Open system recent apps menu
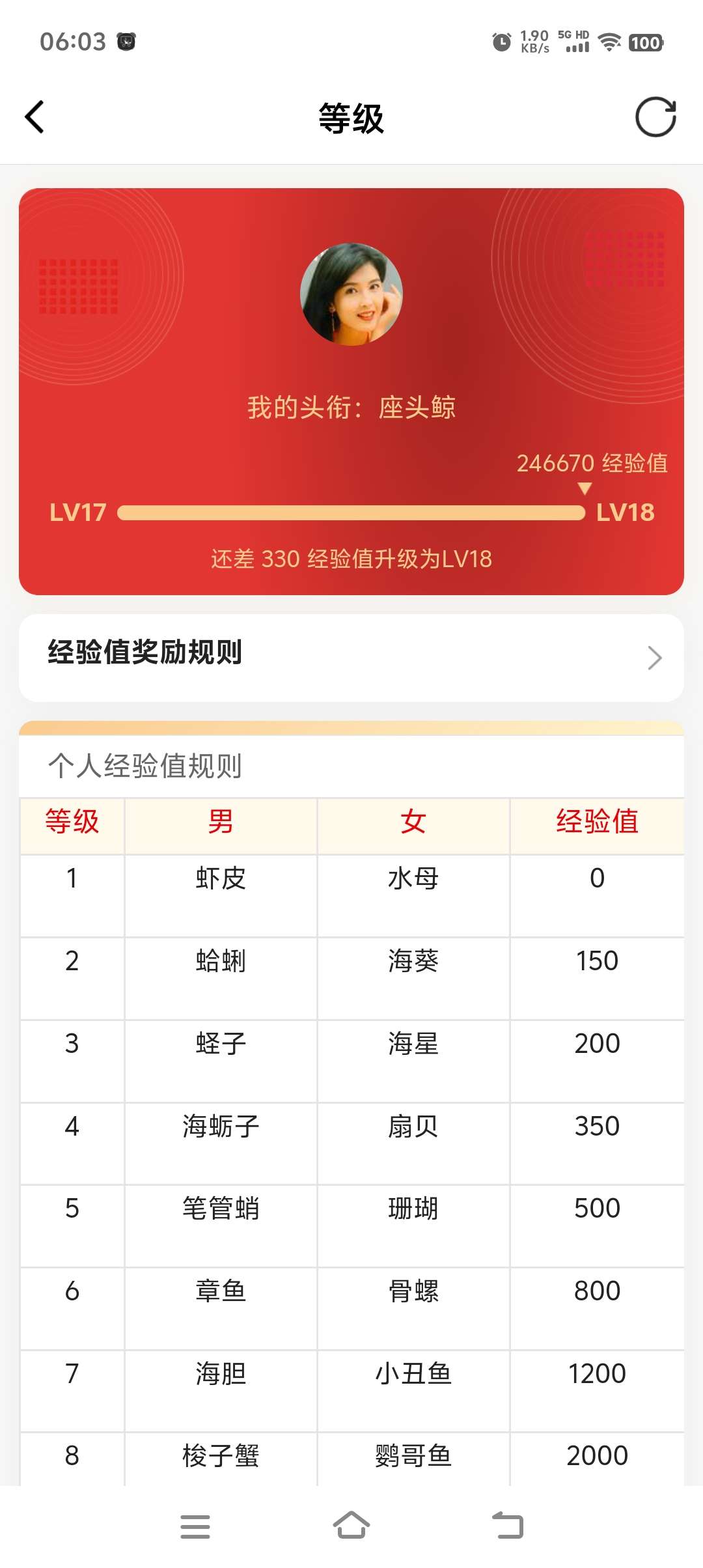This screenshot has height=1568, width=703. (x=195, y=1526)
